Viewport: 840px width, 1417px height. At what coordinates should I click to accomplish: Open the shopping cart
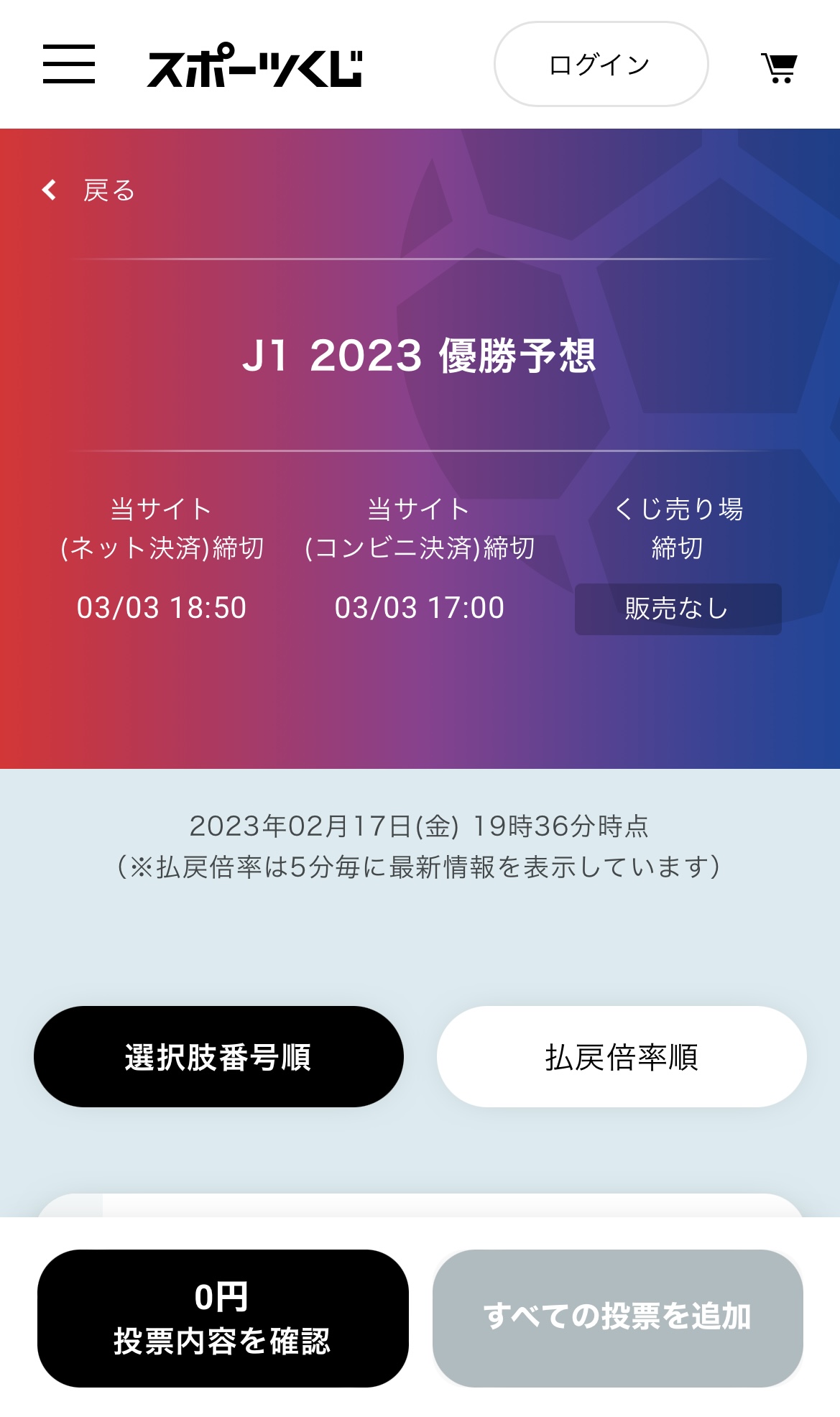point(779,68)
